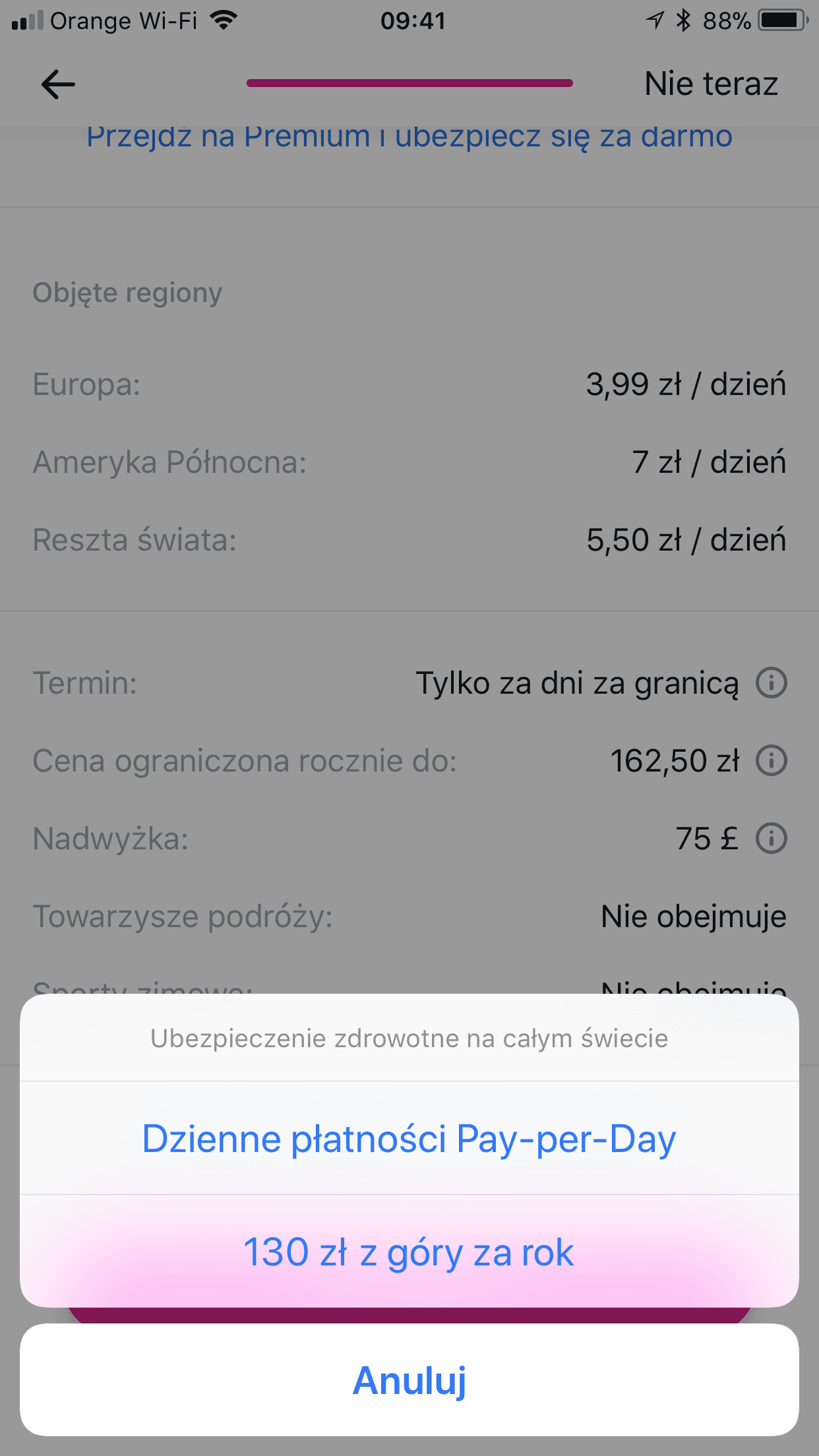Dismiss the sheet with Anuluj
Image resolution: width=819 pixels, height=1456 pixels.
point(409,1380)
